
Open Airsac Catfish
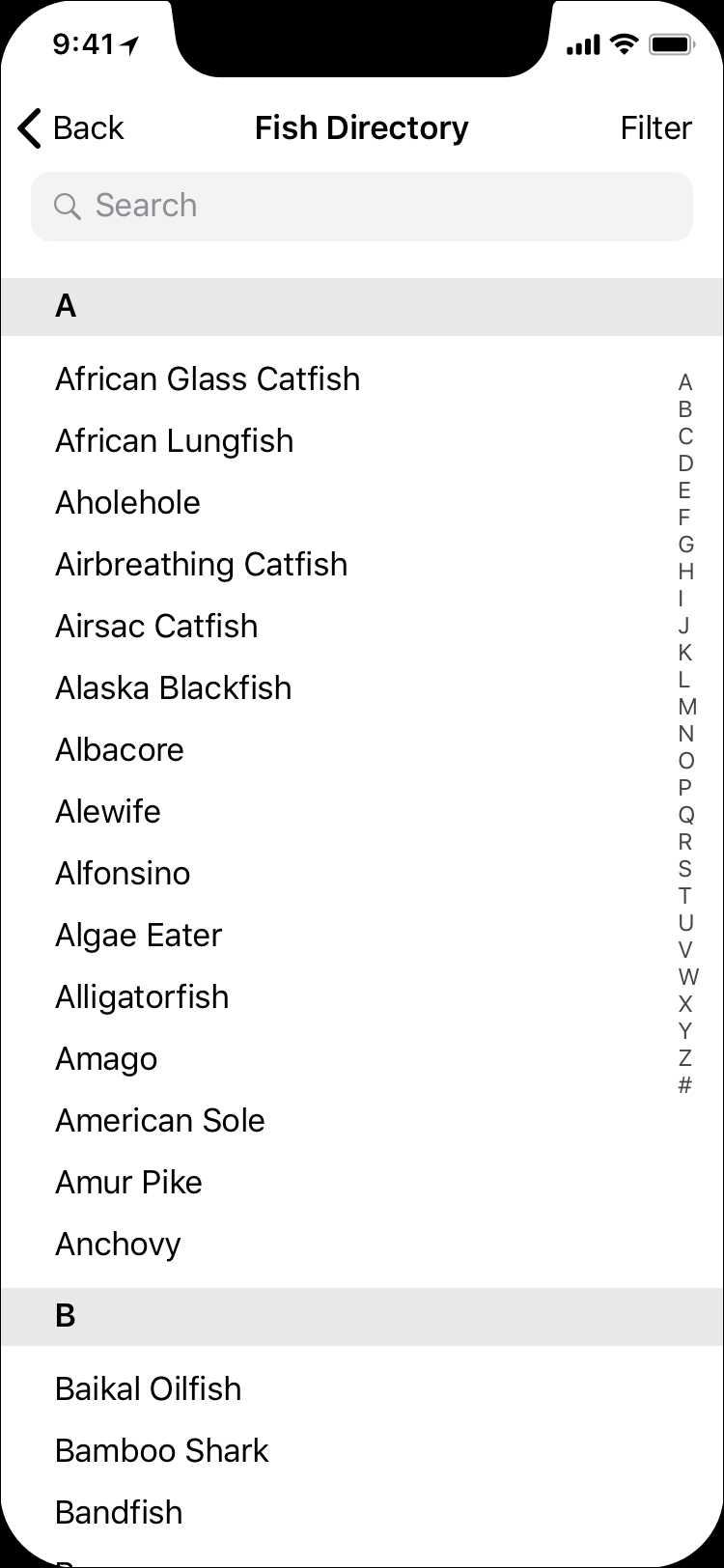[x=156, y=627]
